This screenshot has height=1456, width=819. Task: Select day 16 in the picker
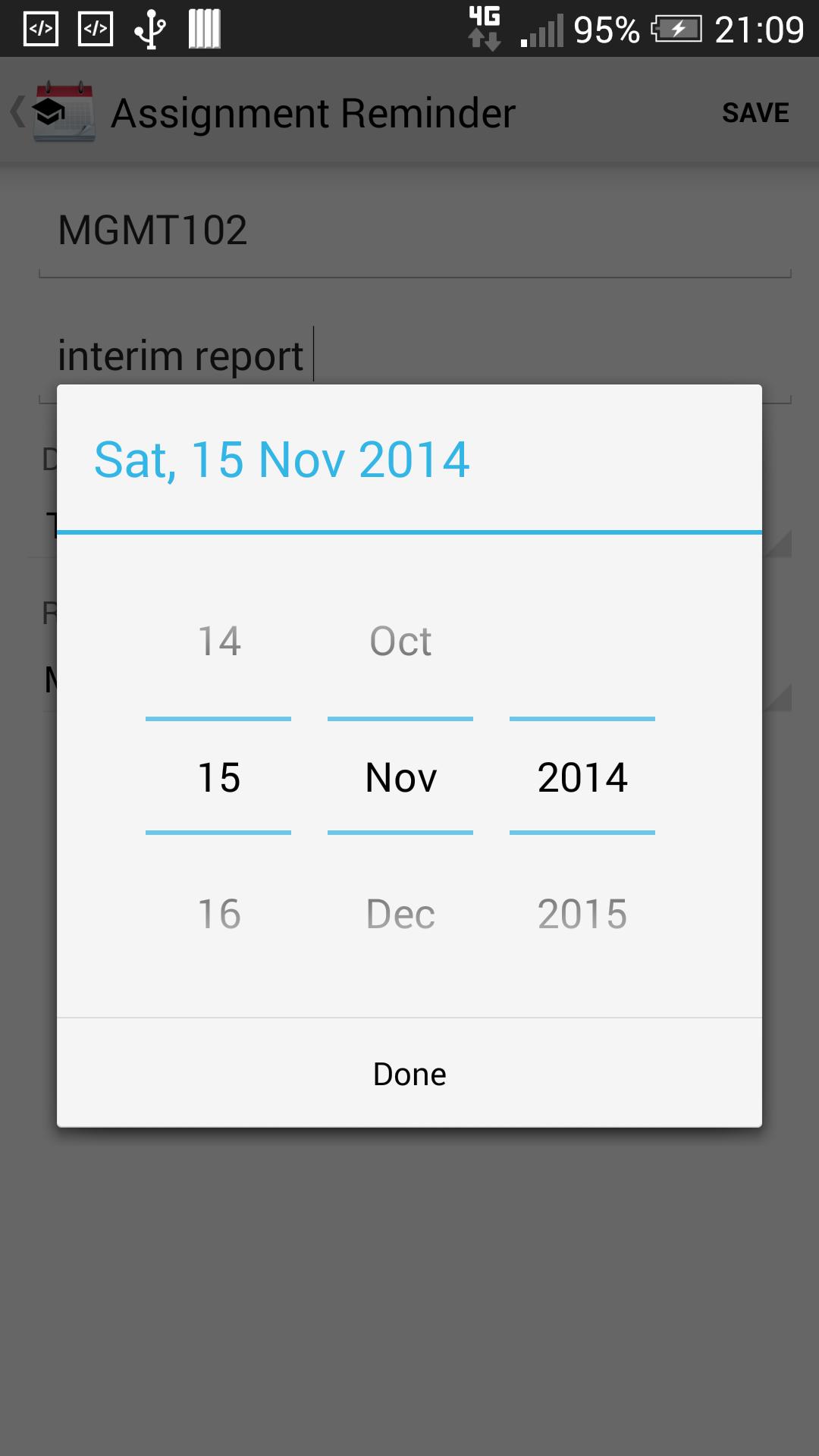pos(218,914)
